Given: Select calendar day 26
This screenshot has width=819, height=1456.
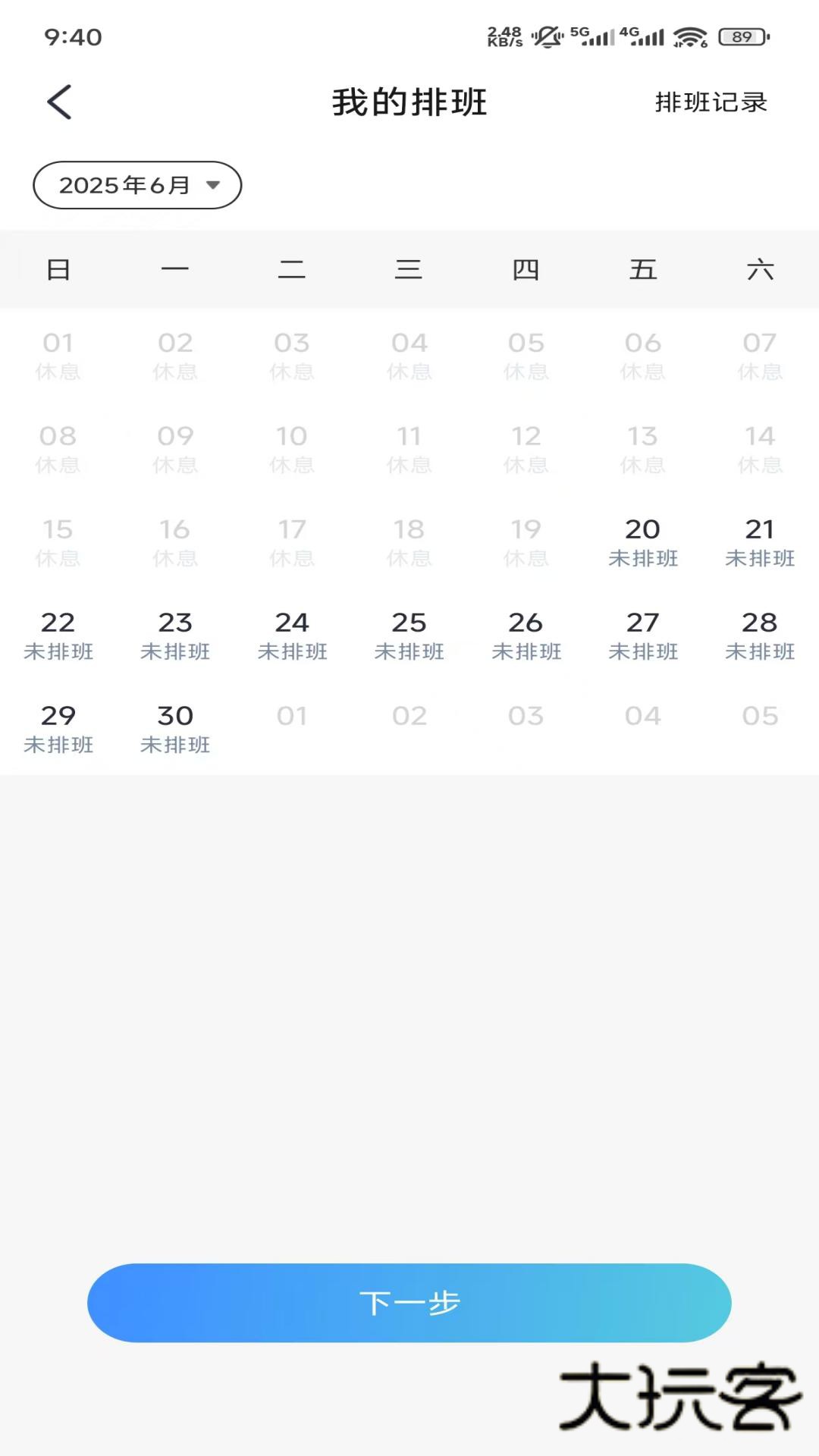Looking at the screenshot, I should click(526, 635).
